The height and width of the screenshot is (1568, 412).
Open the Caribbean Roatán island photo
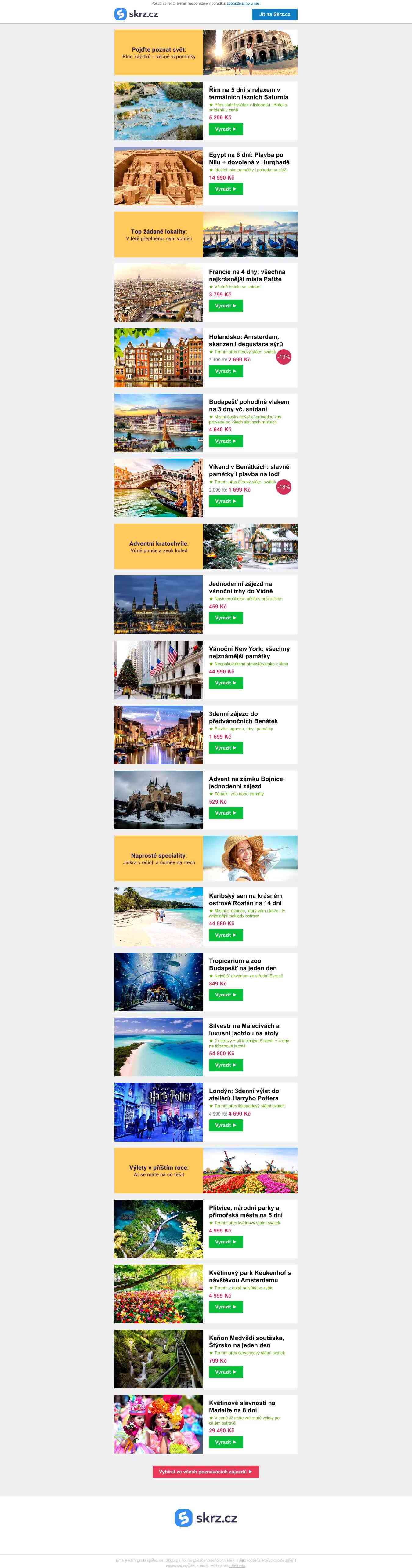(158, 917)
